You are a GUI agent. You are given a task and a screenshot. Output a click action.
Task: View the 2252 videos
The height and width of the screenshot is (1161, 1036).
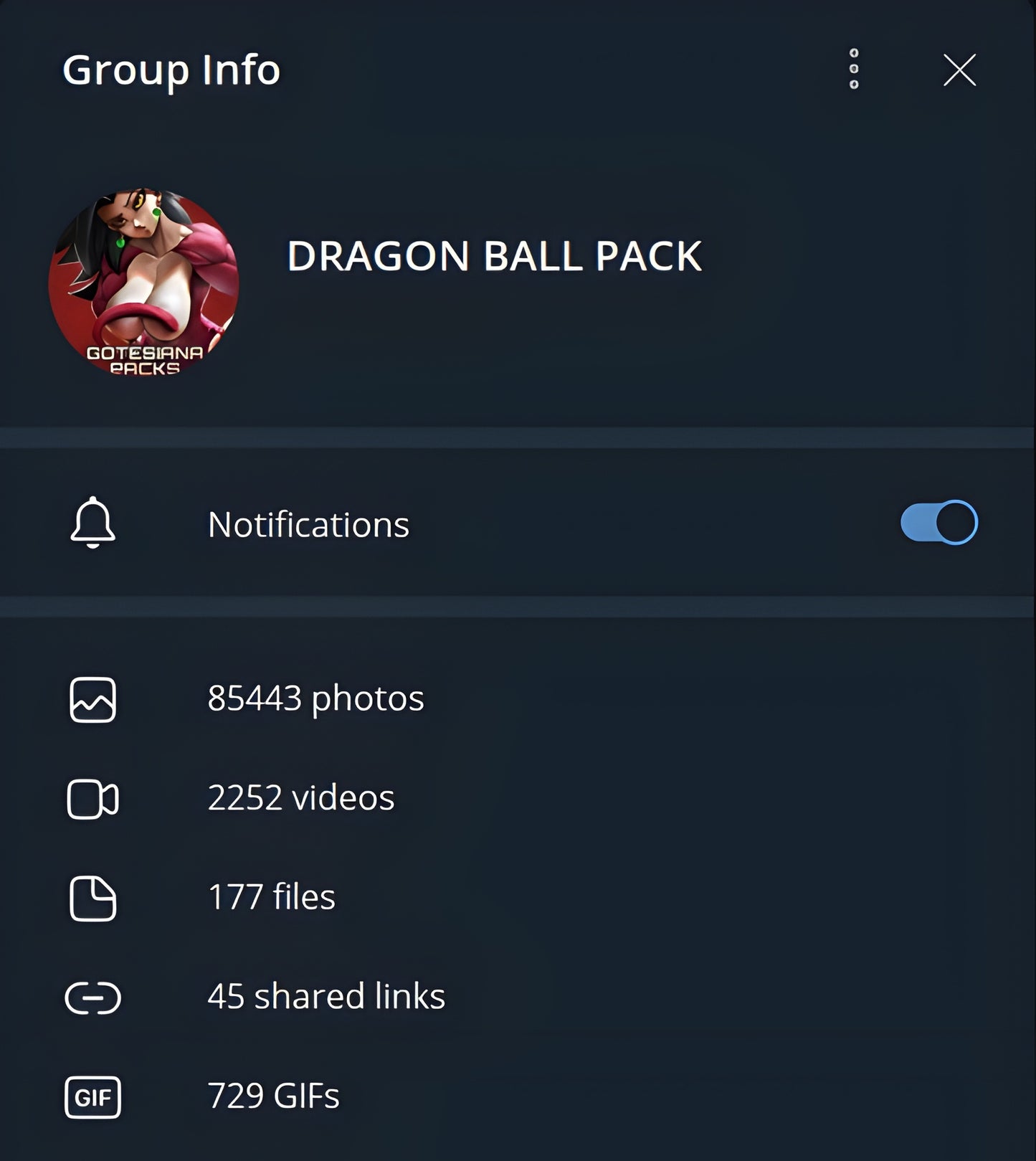coord(300,798)
